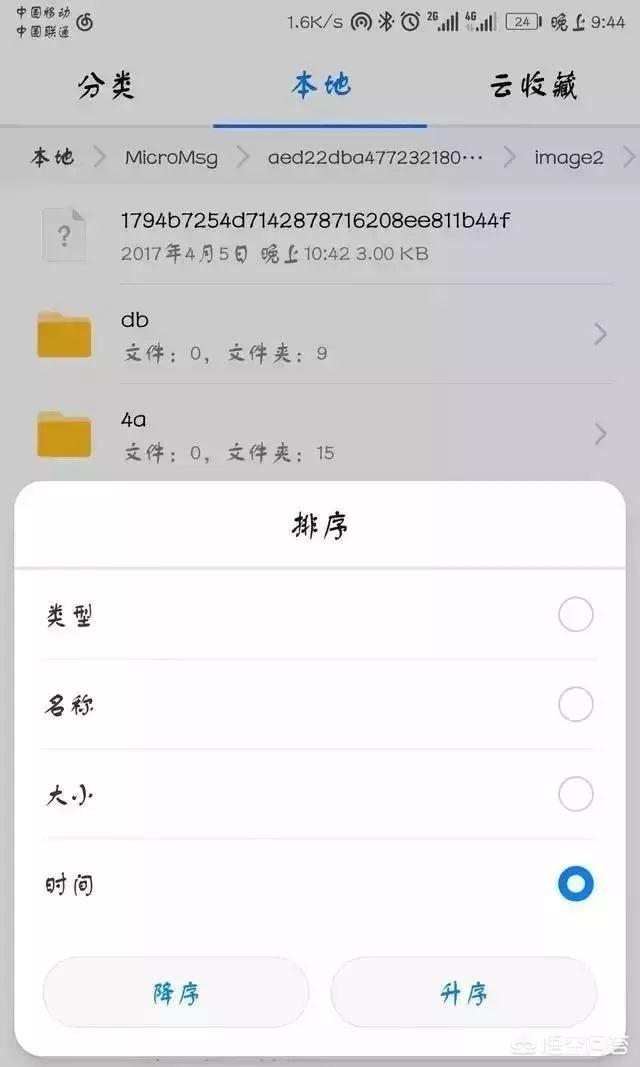Open file 1794b7254d7142878716208ee811b44f
Viewport: 640px width, 1067px height.
(x=320, y=236)
